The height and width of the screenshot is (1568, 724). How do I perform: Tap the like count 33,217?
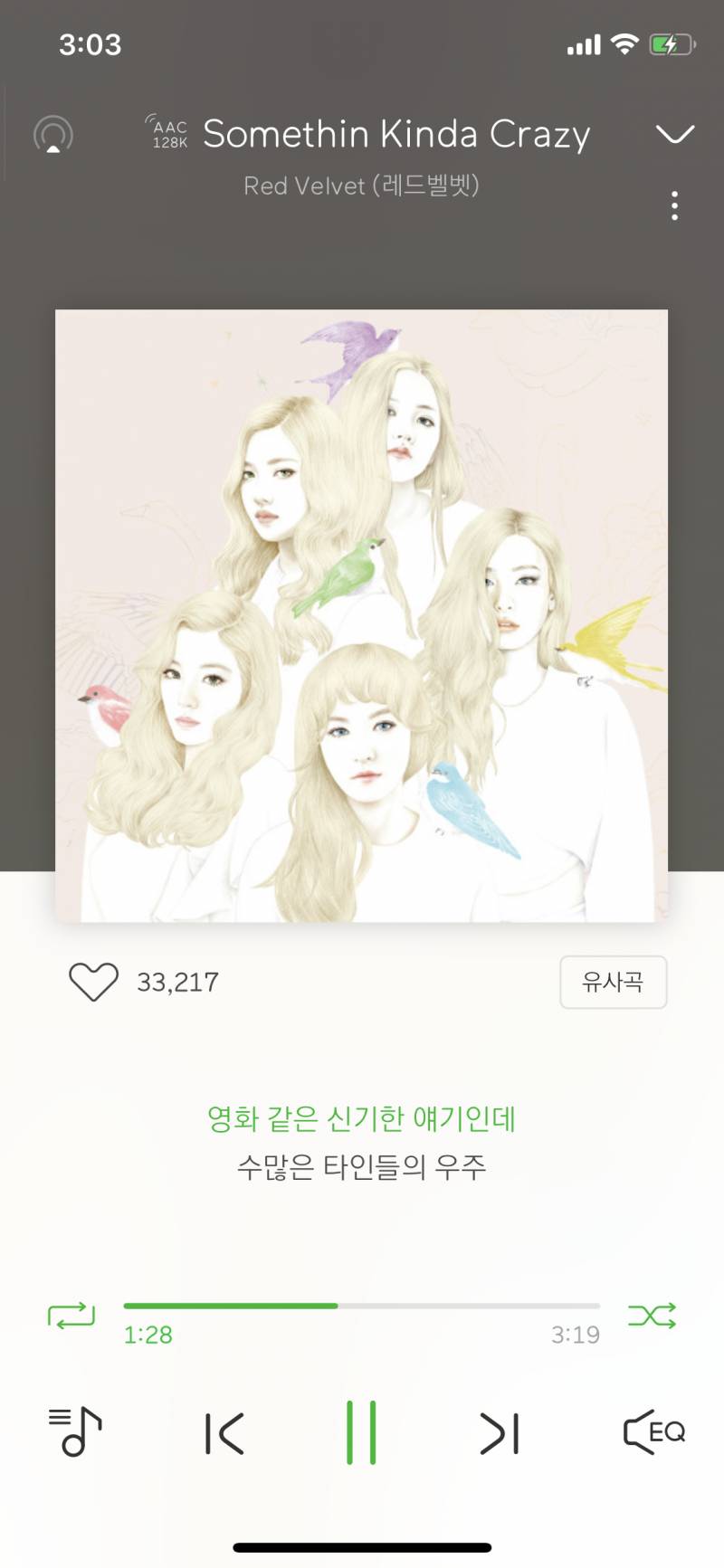pos(178,983)
